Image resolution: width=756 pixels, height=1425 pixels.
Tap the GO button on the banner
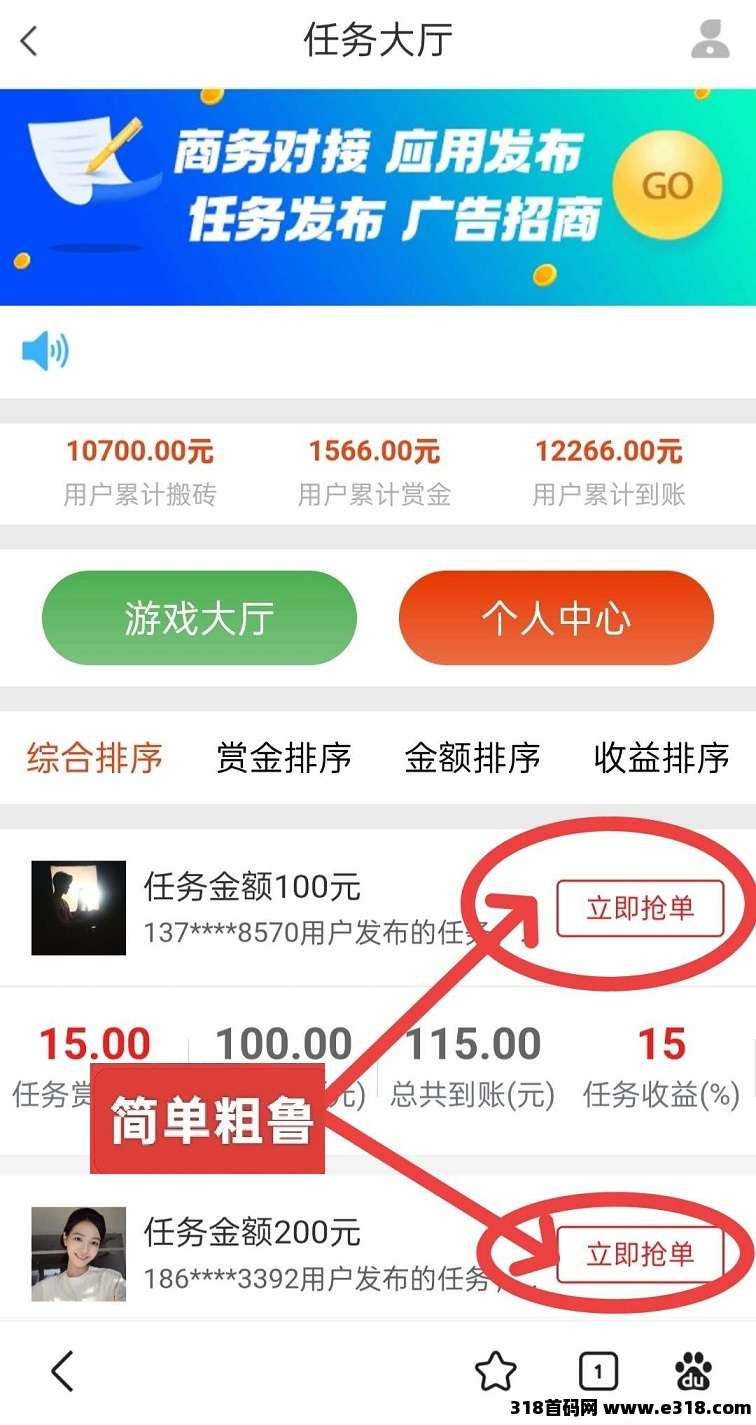tap(667, 186)
